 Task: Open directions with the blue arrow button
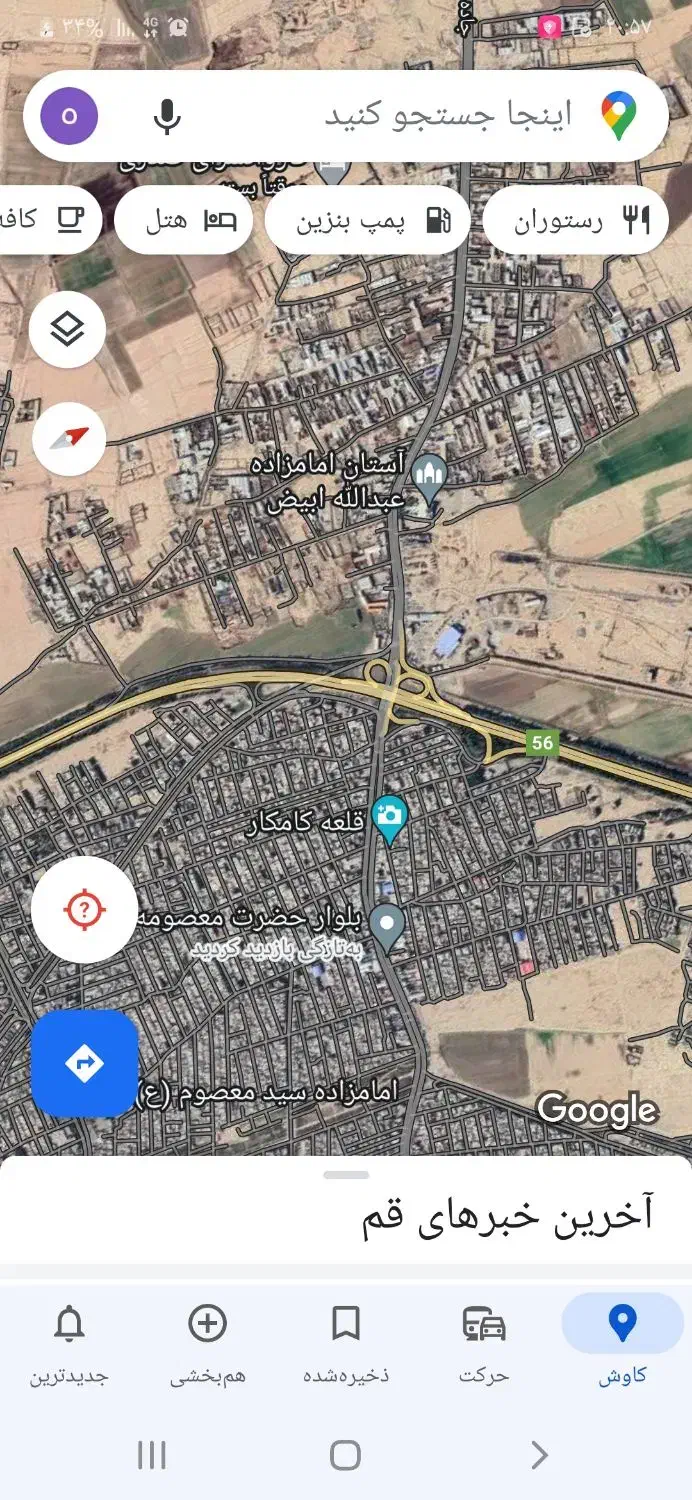85,1063
